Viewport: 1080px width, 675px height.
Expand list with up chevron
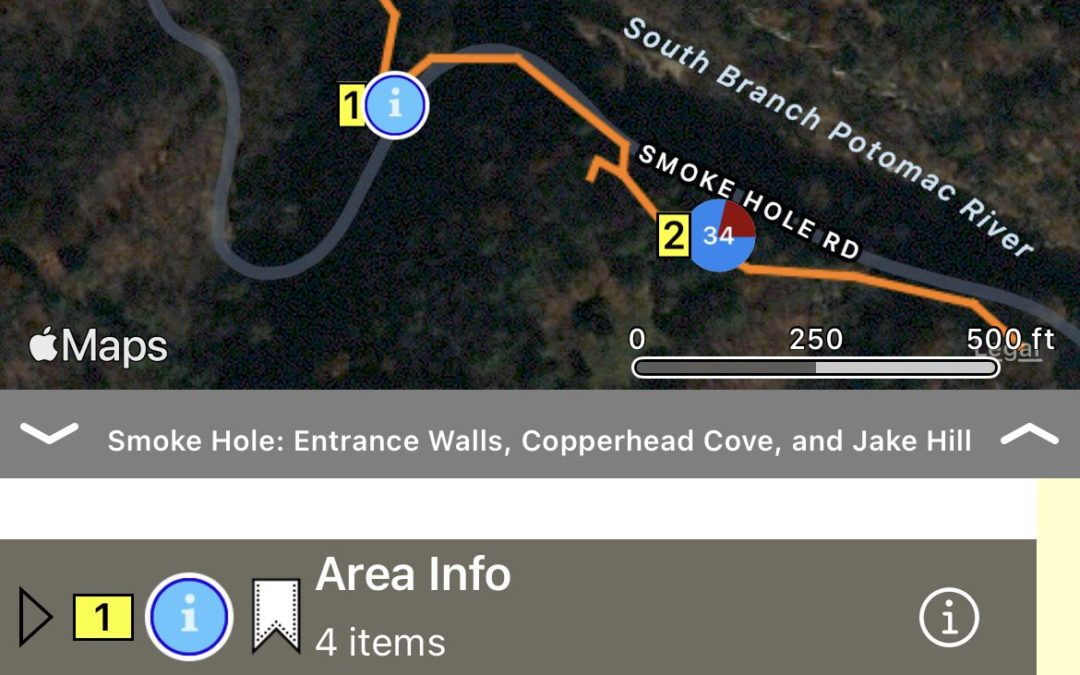1028,434
